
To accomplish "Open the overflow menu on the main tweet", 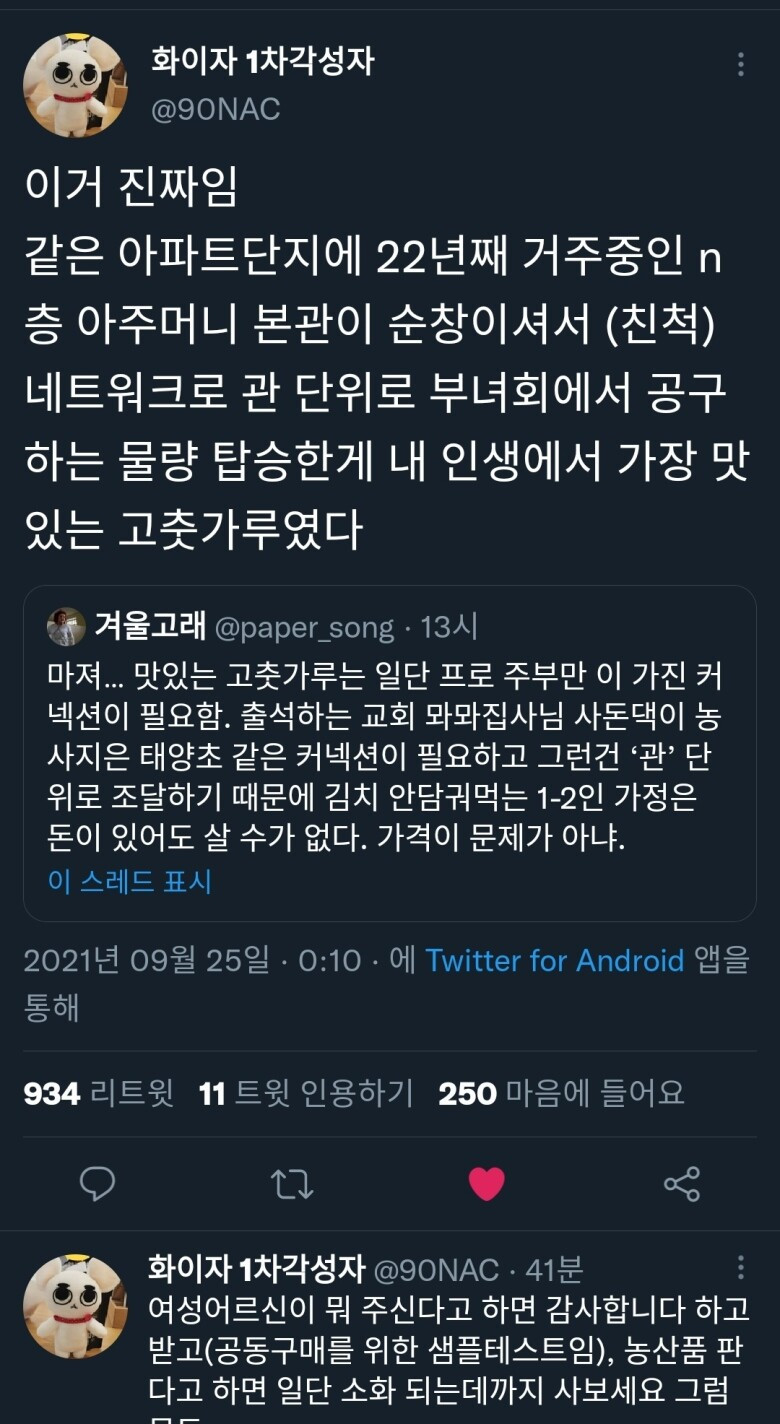I will coord(740,65).
